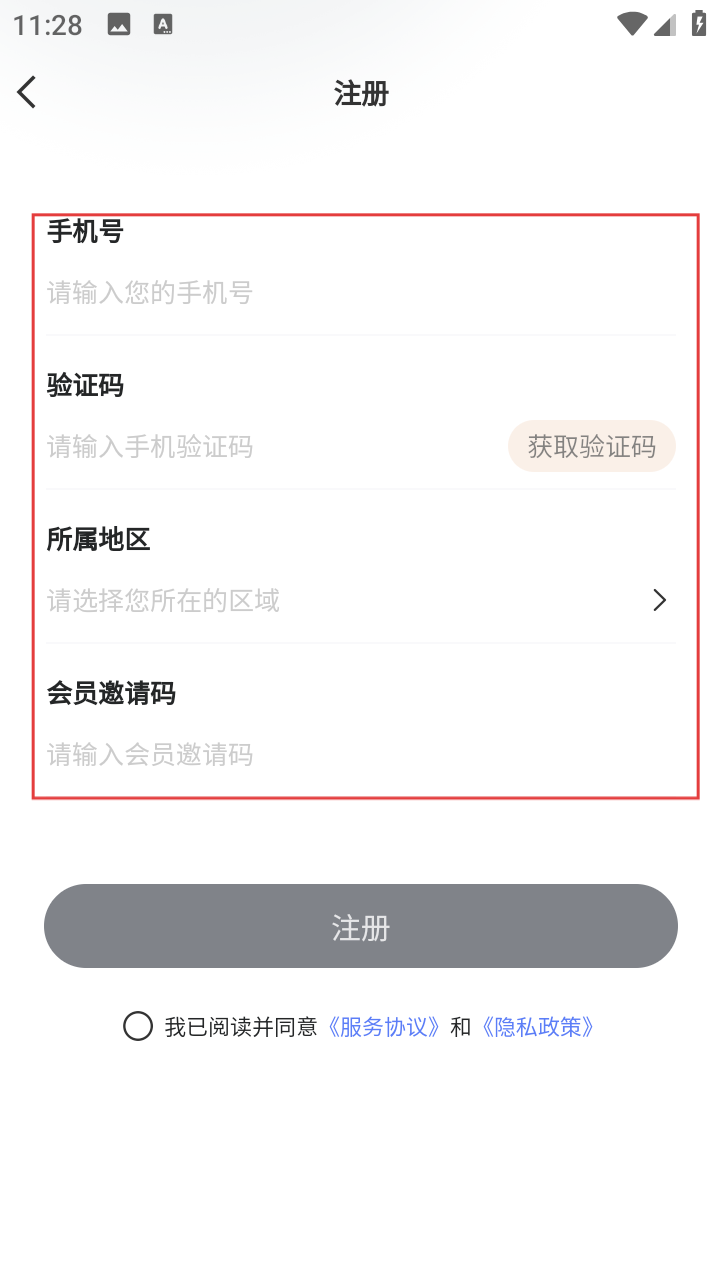Tap the gray 注册 button
The image size is (720, 1280).
coord(360,926)
